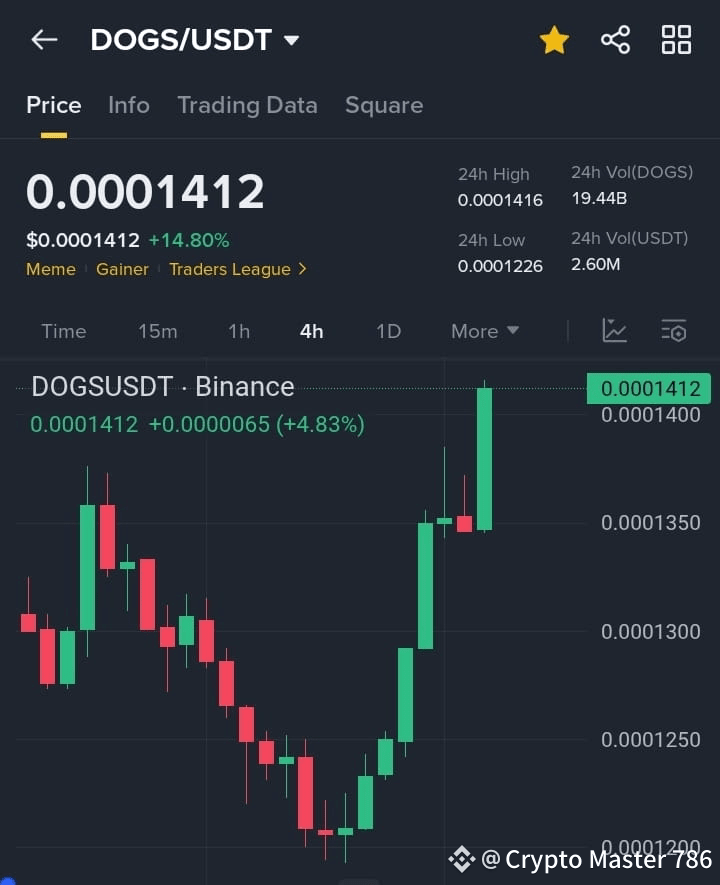Expand the DOGS/USDT dropdown arrow
This screenshot has height=885, width=720.
tap(290, 41)
